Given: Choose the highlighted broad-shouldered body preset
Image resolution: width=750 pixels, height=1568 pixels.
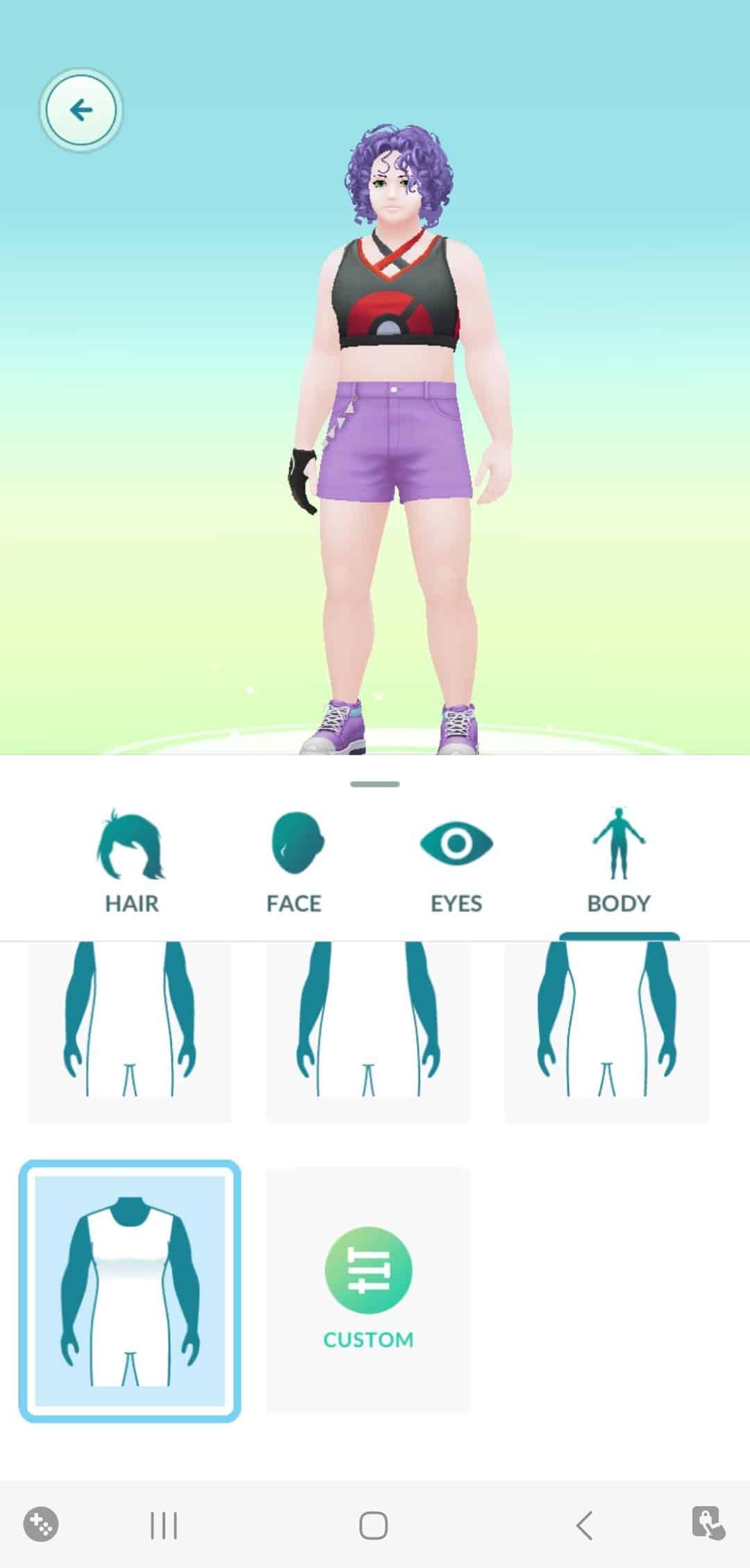Looking at the screenshot, I should point(130,1291).
